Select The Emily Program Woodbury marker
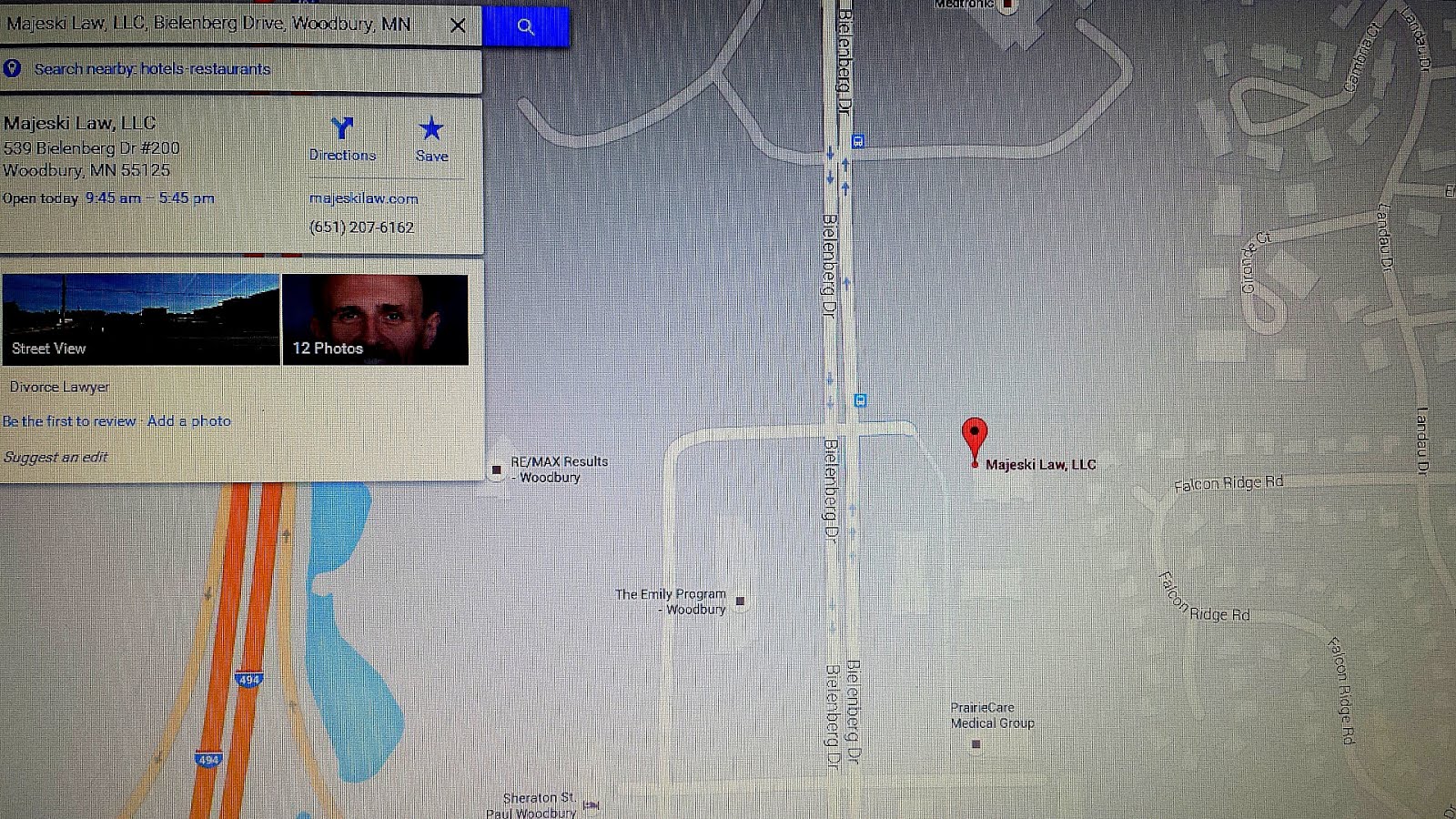Screen dimensions: 1456x819 click(740, 602)
